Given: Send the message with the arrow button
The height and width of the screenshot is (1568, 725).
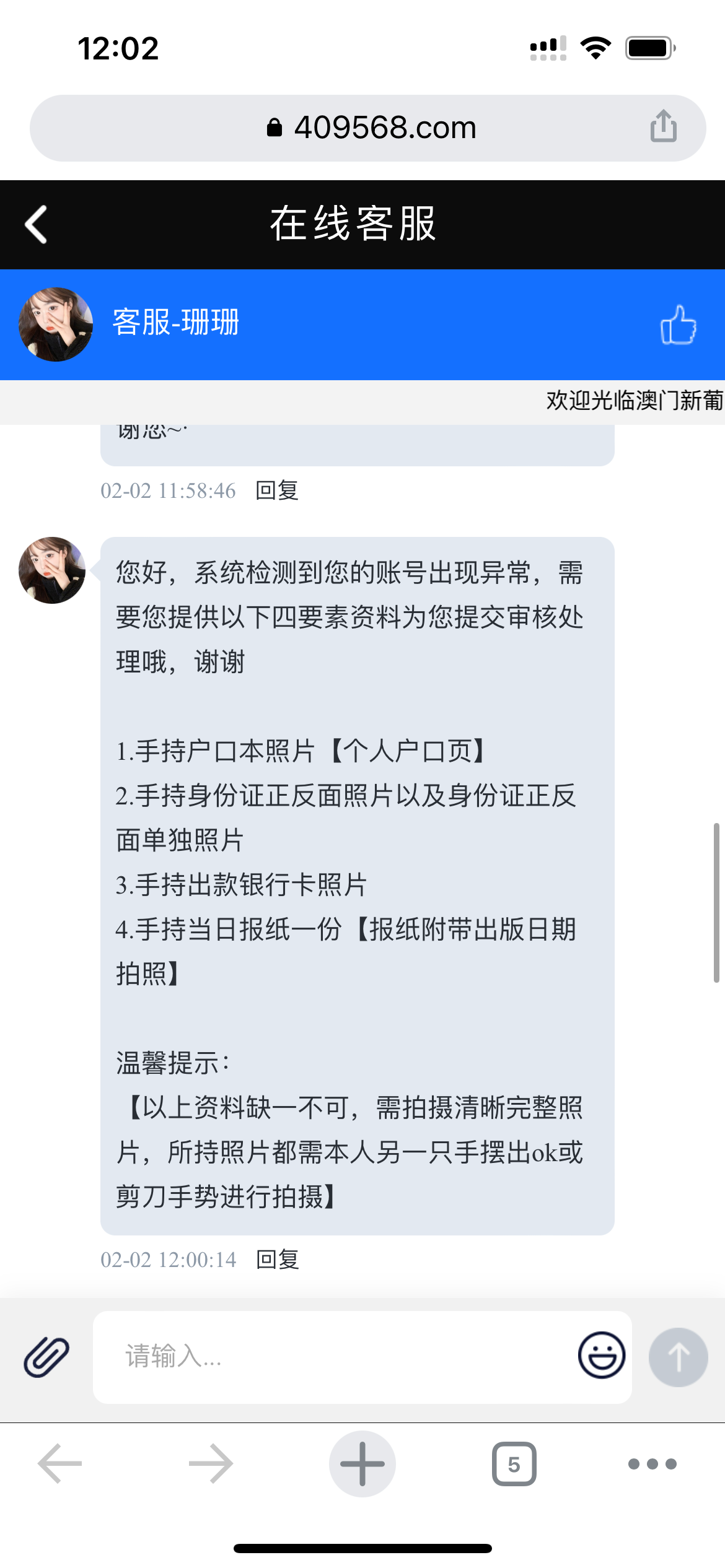Looking at the screenshot, I should [678, 1356].
